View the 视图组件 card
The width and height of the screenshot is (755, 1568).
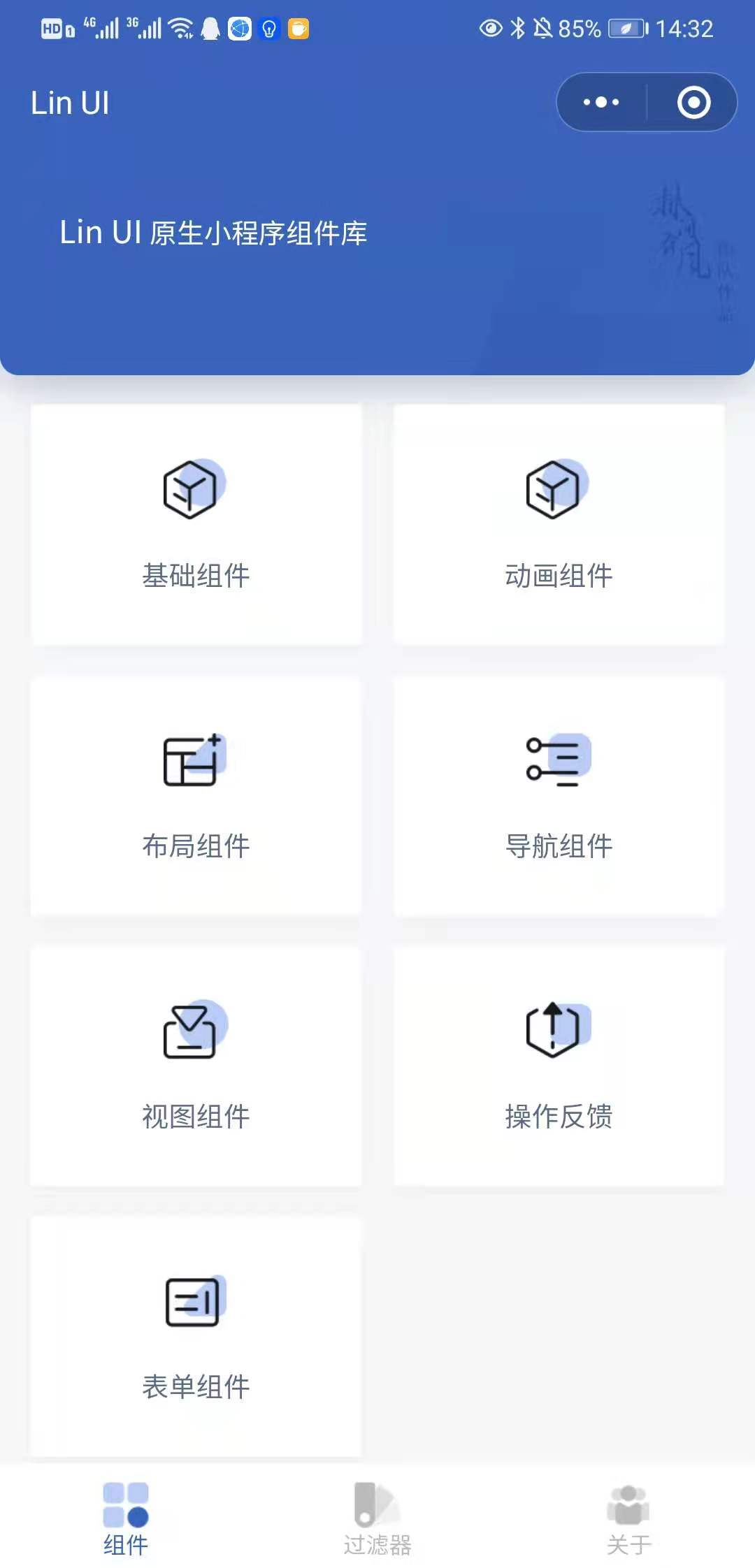click(196, 1066)
